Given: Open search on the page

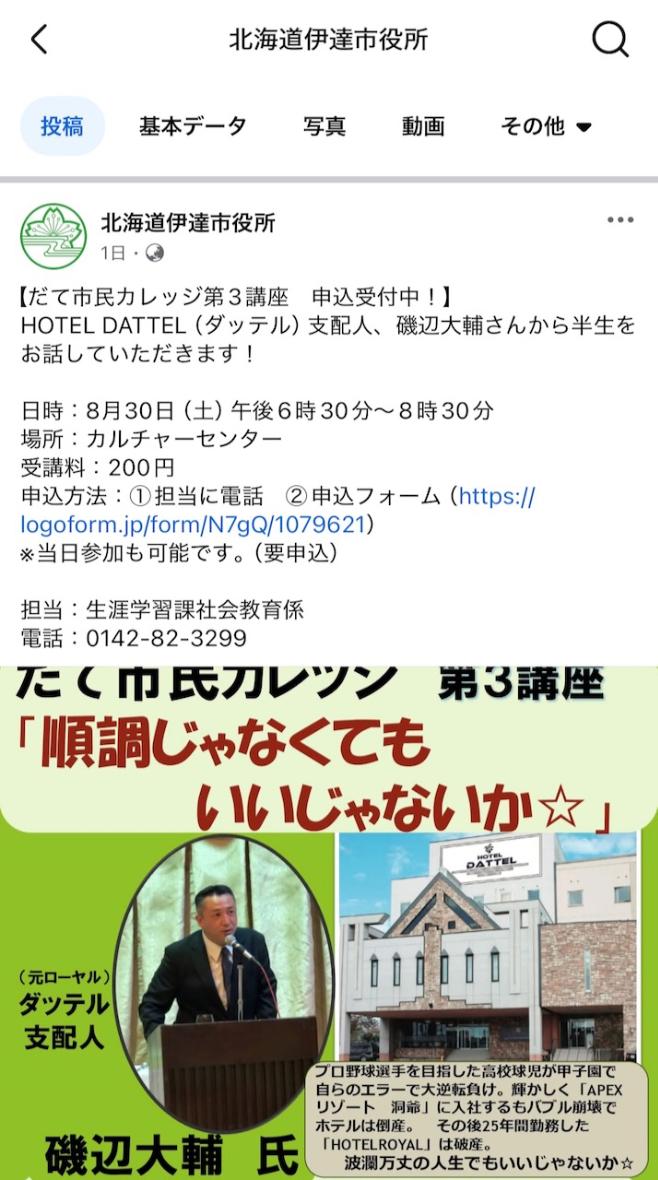Looking at the screenshot, I should click(610, 40).
